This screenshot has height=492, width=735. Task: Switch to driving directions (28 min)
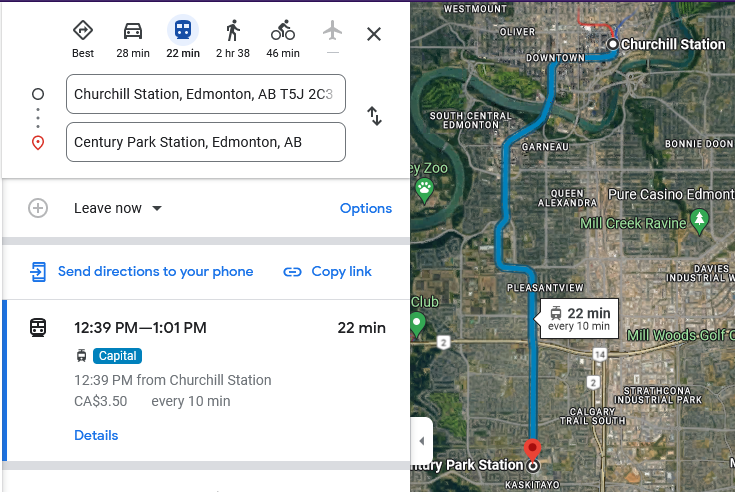pyautogui.click(x=133, y=37)
